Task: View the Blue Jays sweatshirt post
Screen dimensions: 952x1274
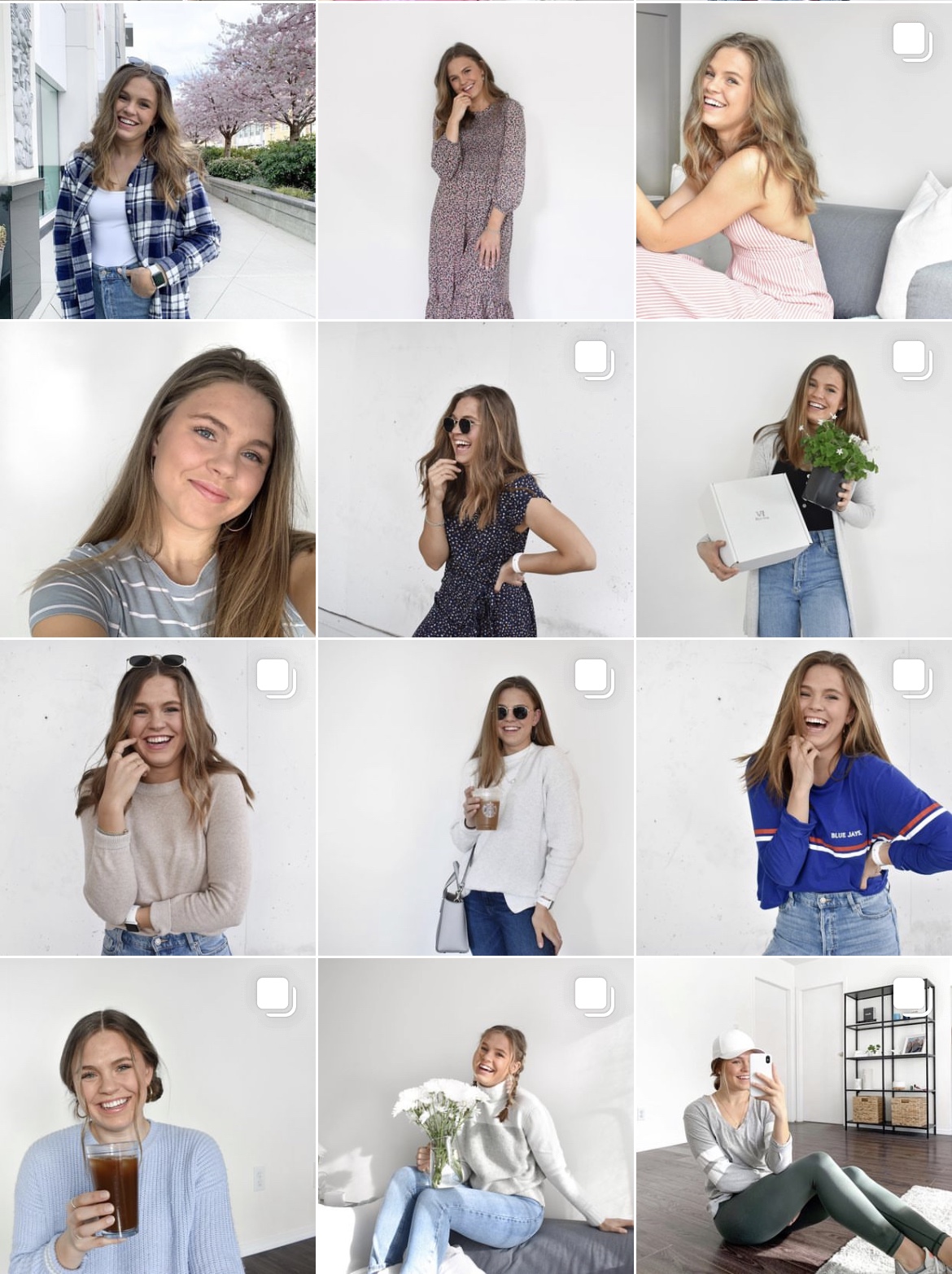Action: coord(793,797)
